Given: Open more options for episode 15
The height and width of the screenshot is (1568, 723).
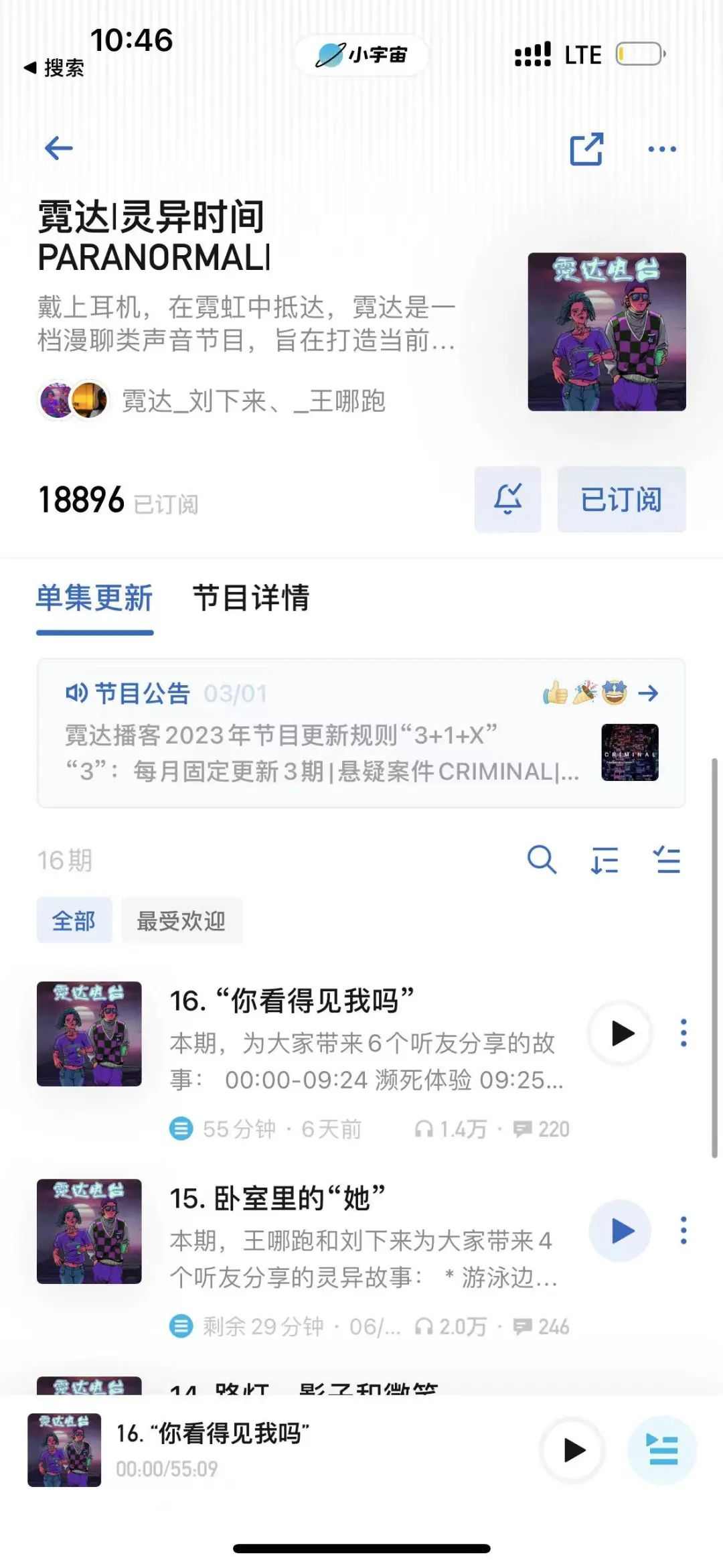Looking at the screenshot, I should (x=683, y=1230).
